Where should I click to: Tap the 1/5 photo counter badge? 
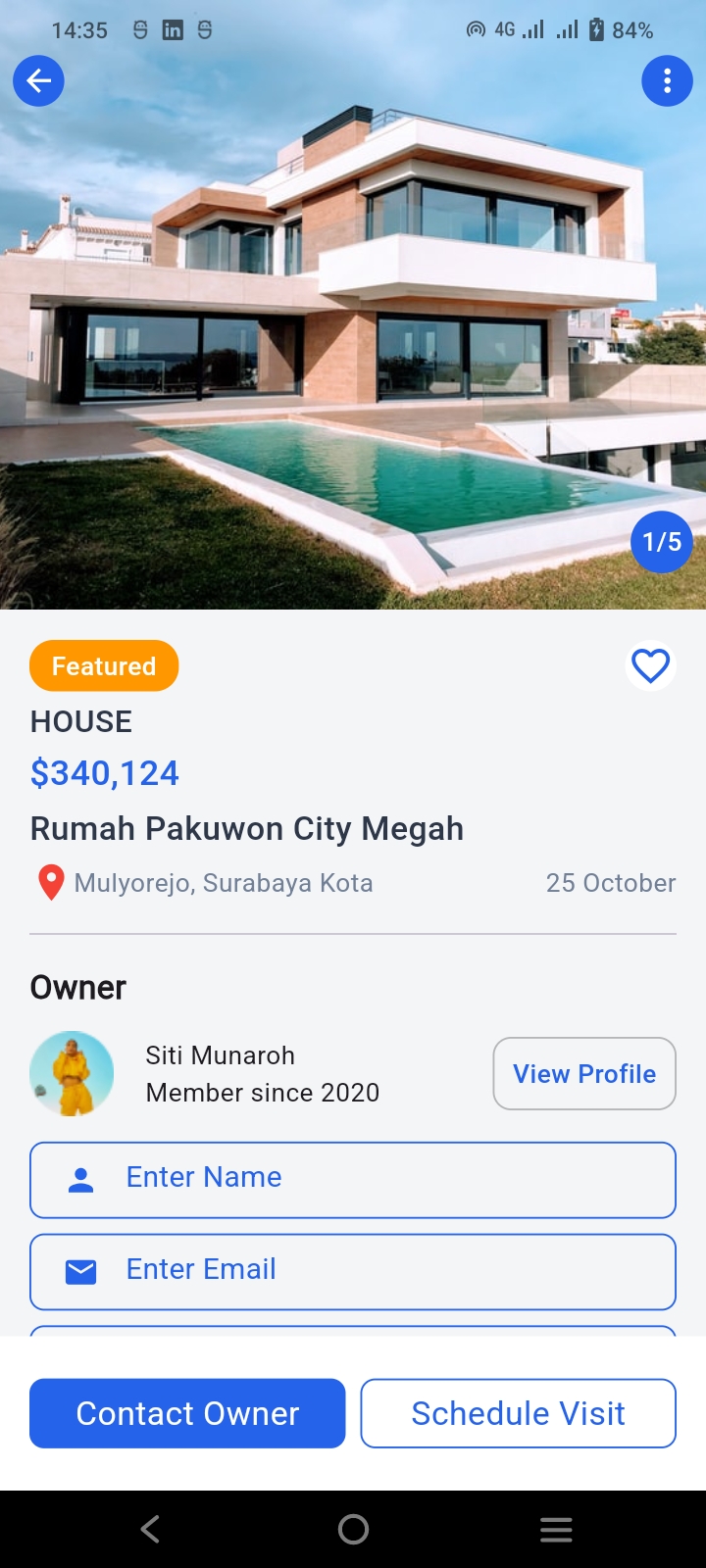[661, 542]
